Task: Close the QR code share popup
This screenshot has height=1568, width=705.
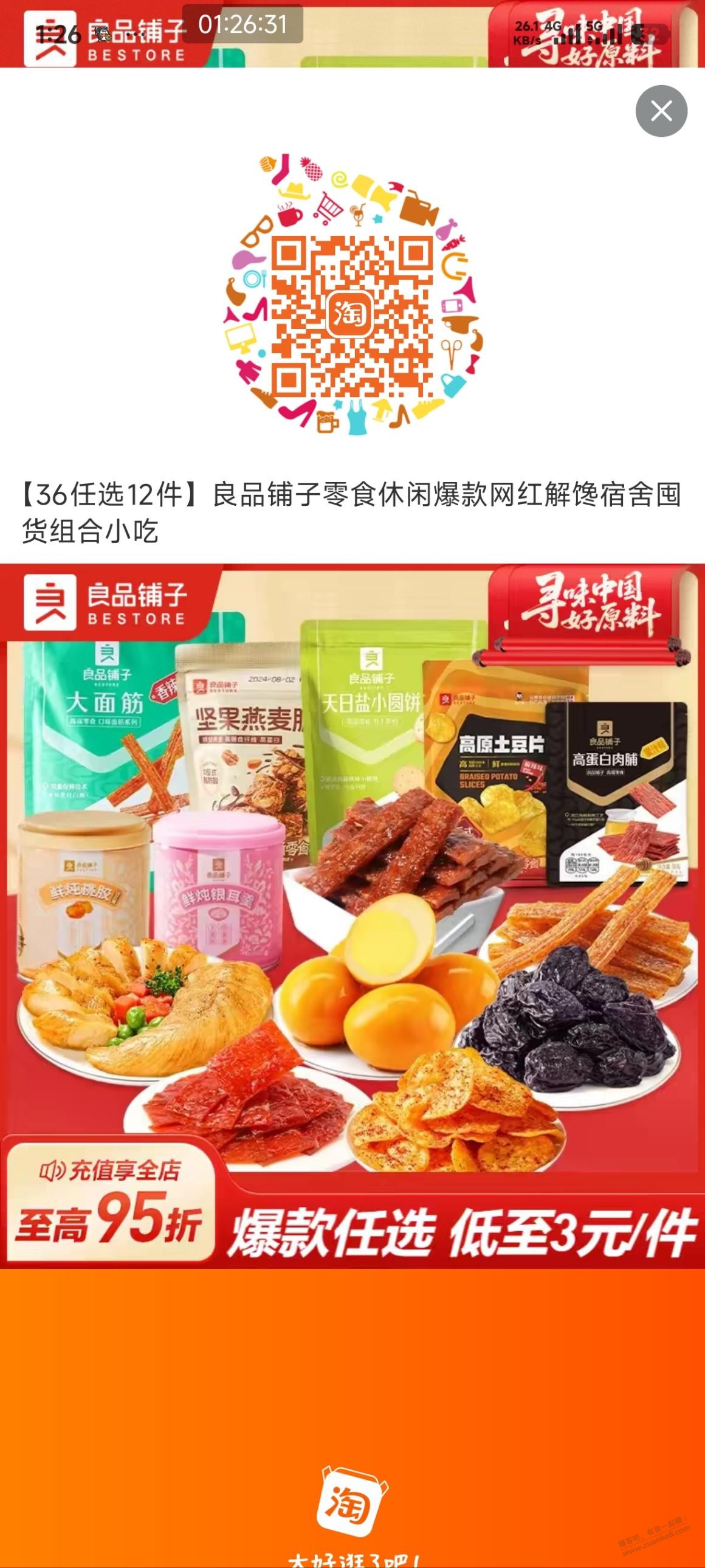Action: point(661,111)
